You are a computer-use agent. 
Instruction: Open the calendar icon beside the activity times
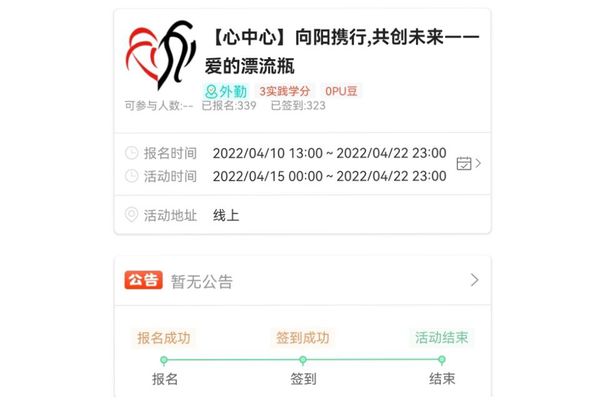click(465, 163)
